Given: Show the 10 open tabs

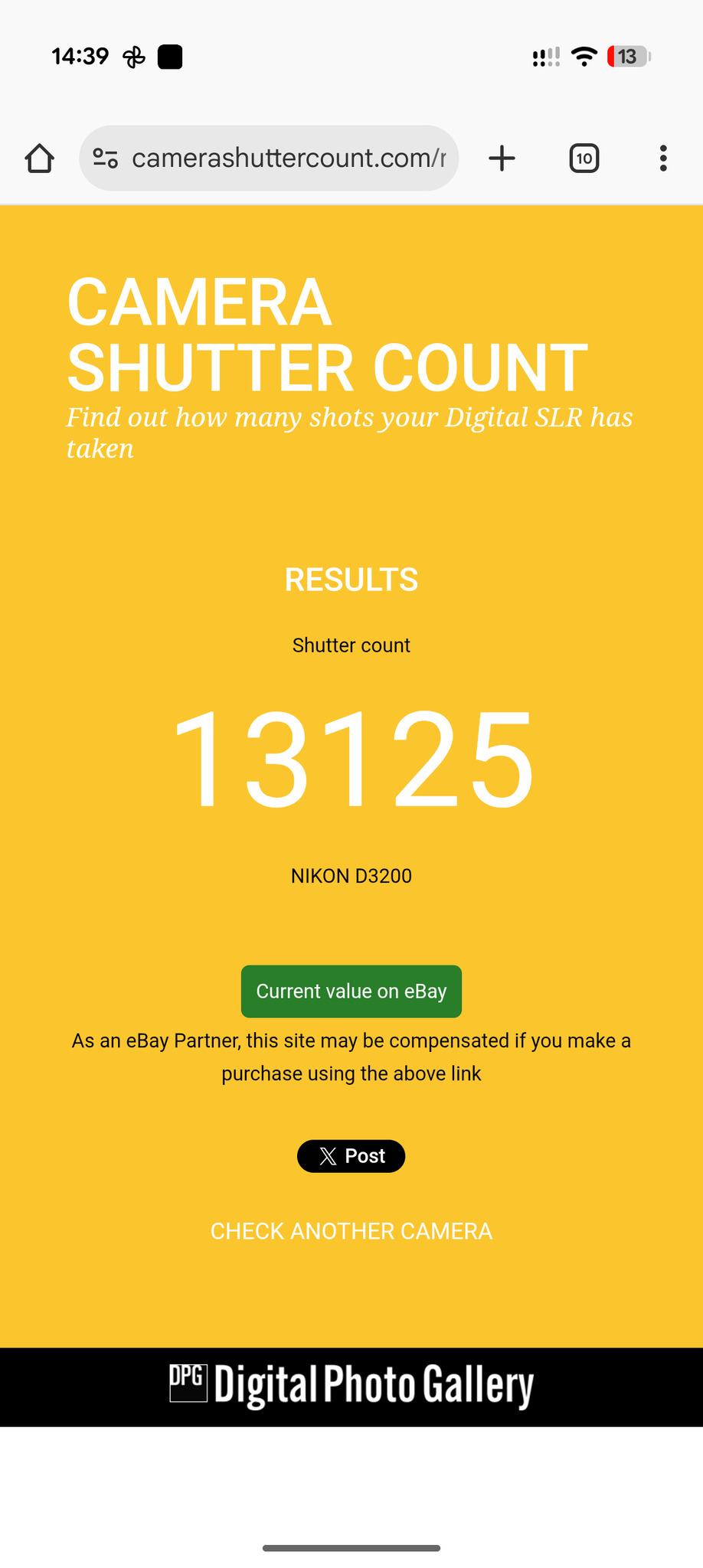Looking at the screenshot, I should coord(584,158).
